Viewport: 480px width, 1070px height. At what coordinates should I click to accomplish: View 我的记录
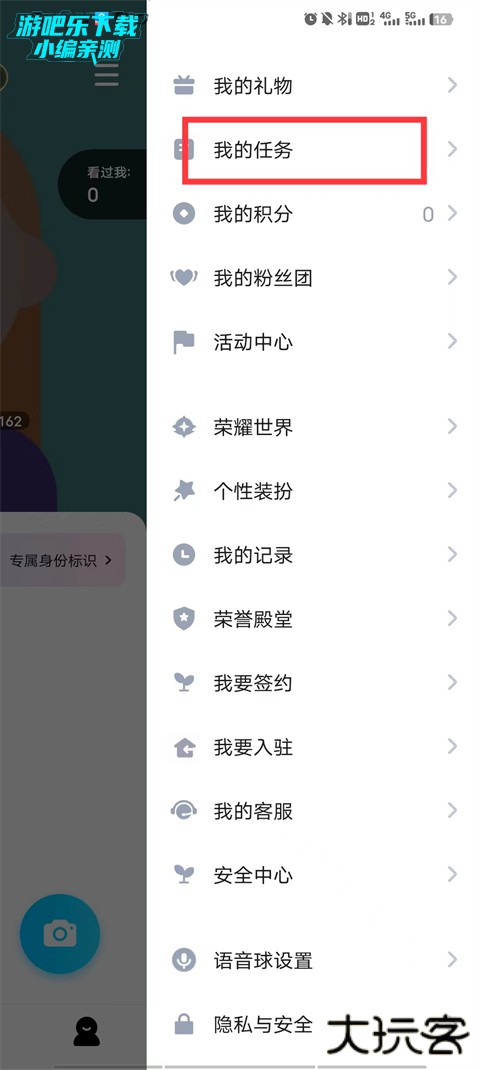313,555
